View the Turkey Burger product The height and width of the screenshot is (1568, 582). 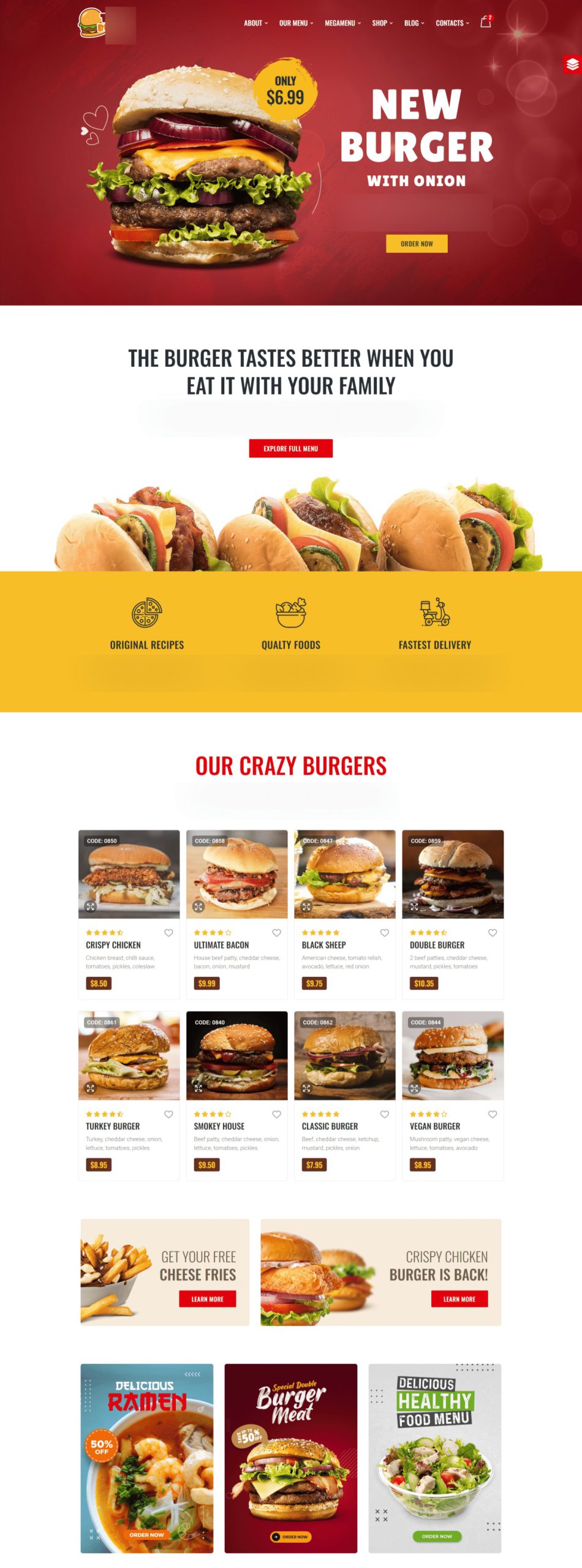coord(113,1126)
